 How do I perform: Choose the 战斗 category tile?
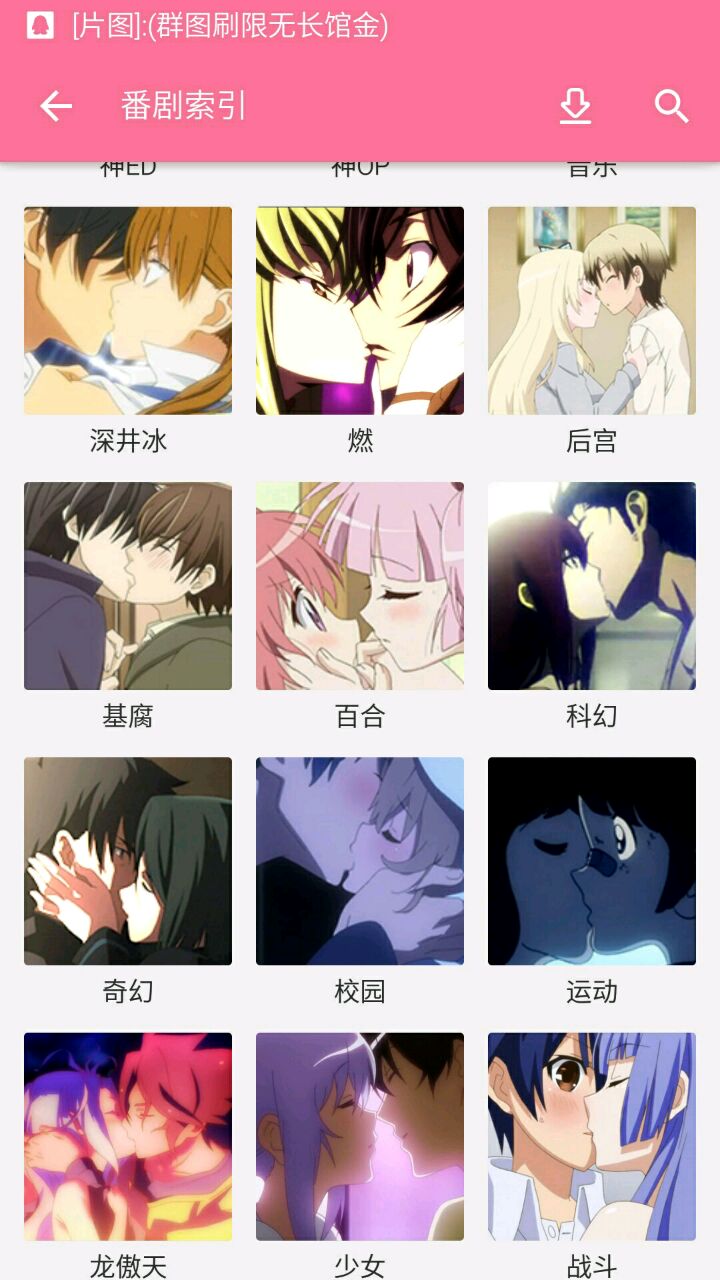coord(592,1137)
